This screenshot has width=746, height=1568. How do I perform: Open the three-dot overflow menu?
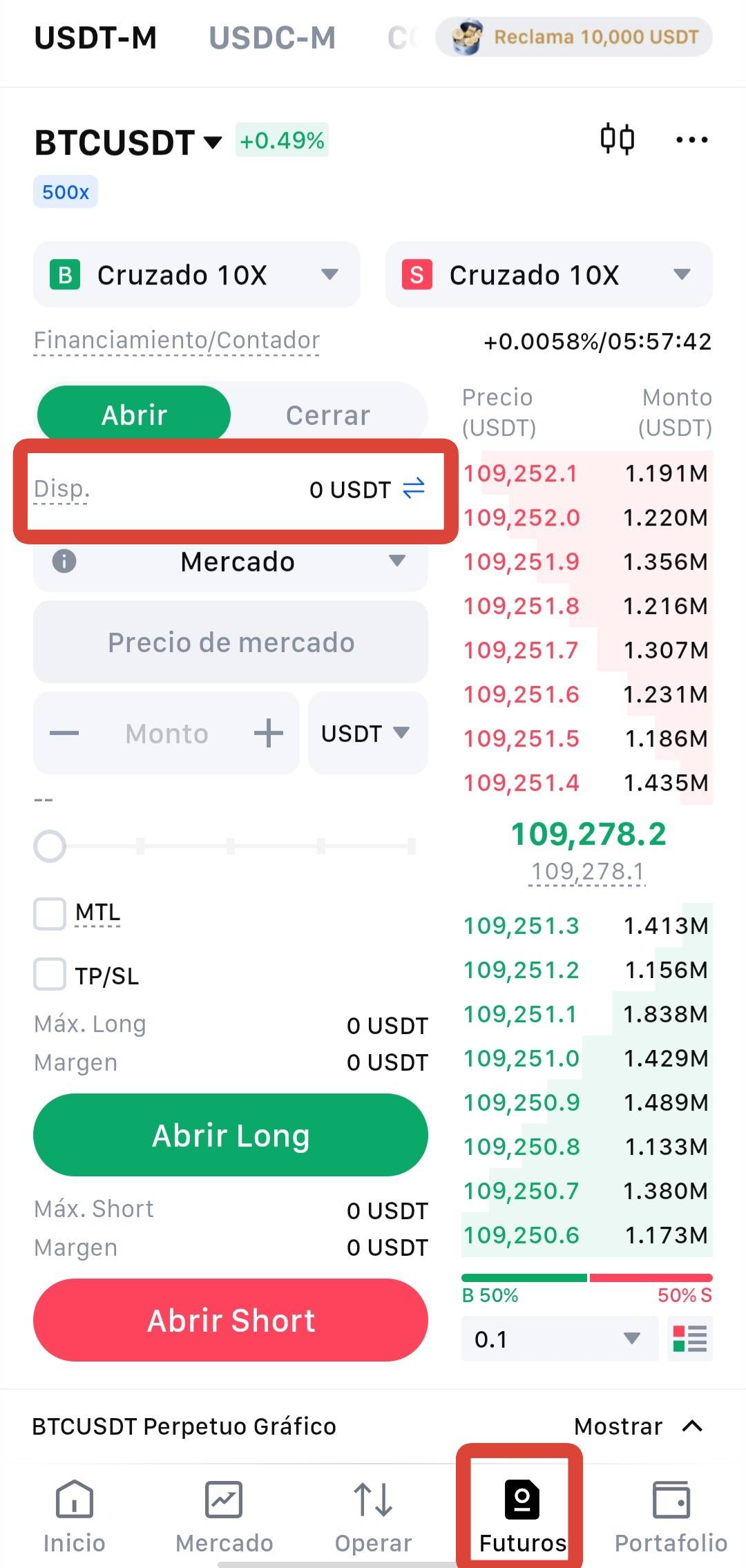pyautogui.click(x=691, y=140)
